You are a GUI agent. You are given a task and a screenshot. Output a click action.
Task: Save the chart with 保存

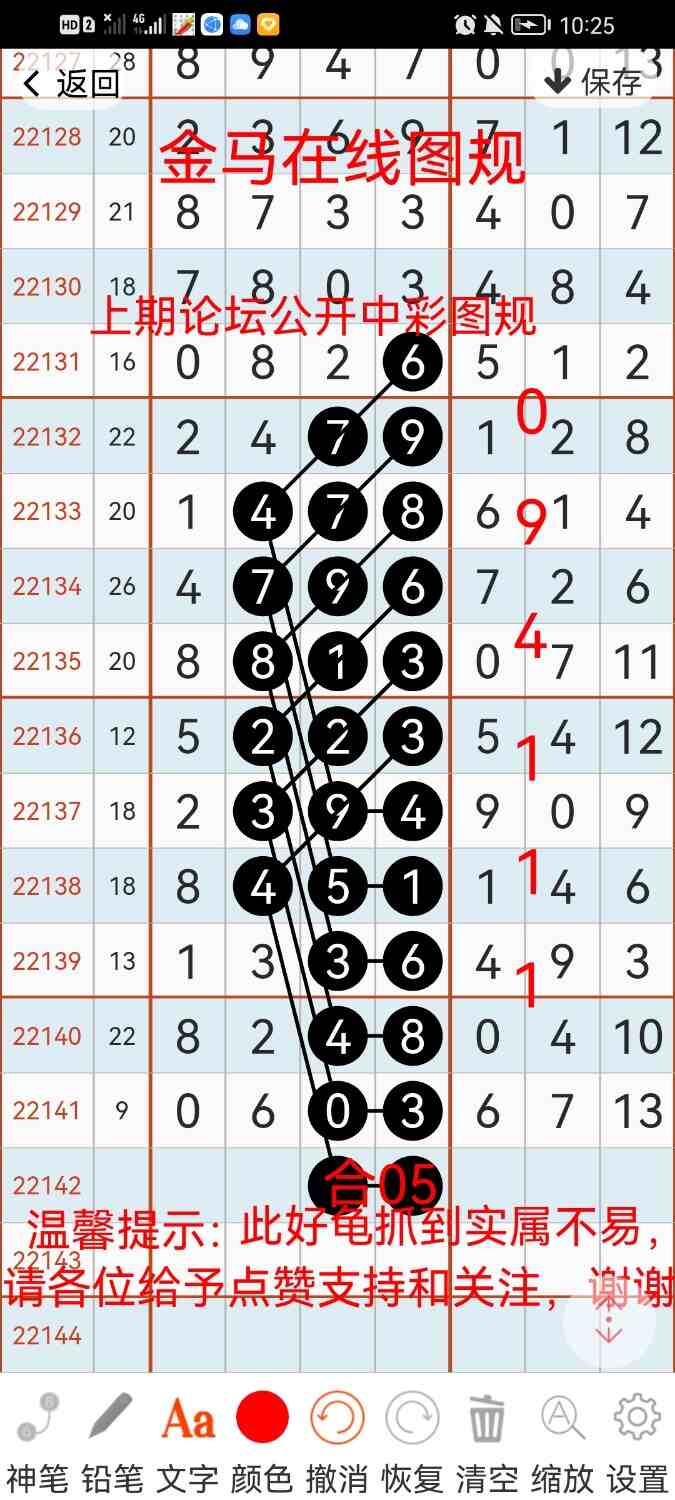pyautogui.click(x=593, y=80)
